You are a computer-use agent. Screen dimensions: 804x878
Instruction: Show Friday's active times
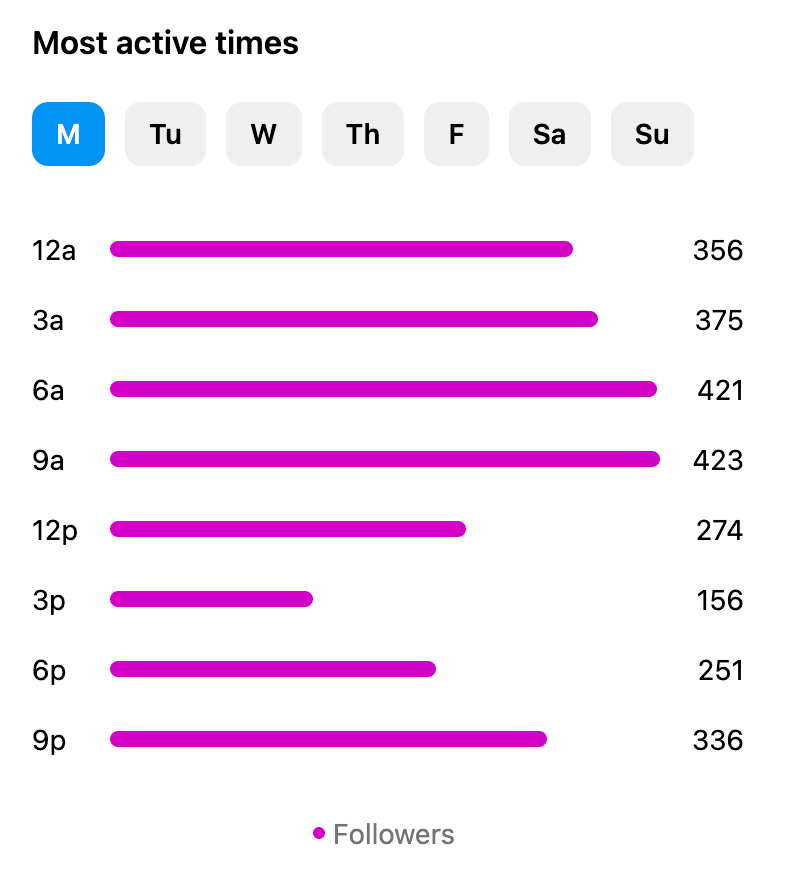click(456, 134)
